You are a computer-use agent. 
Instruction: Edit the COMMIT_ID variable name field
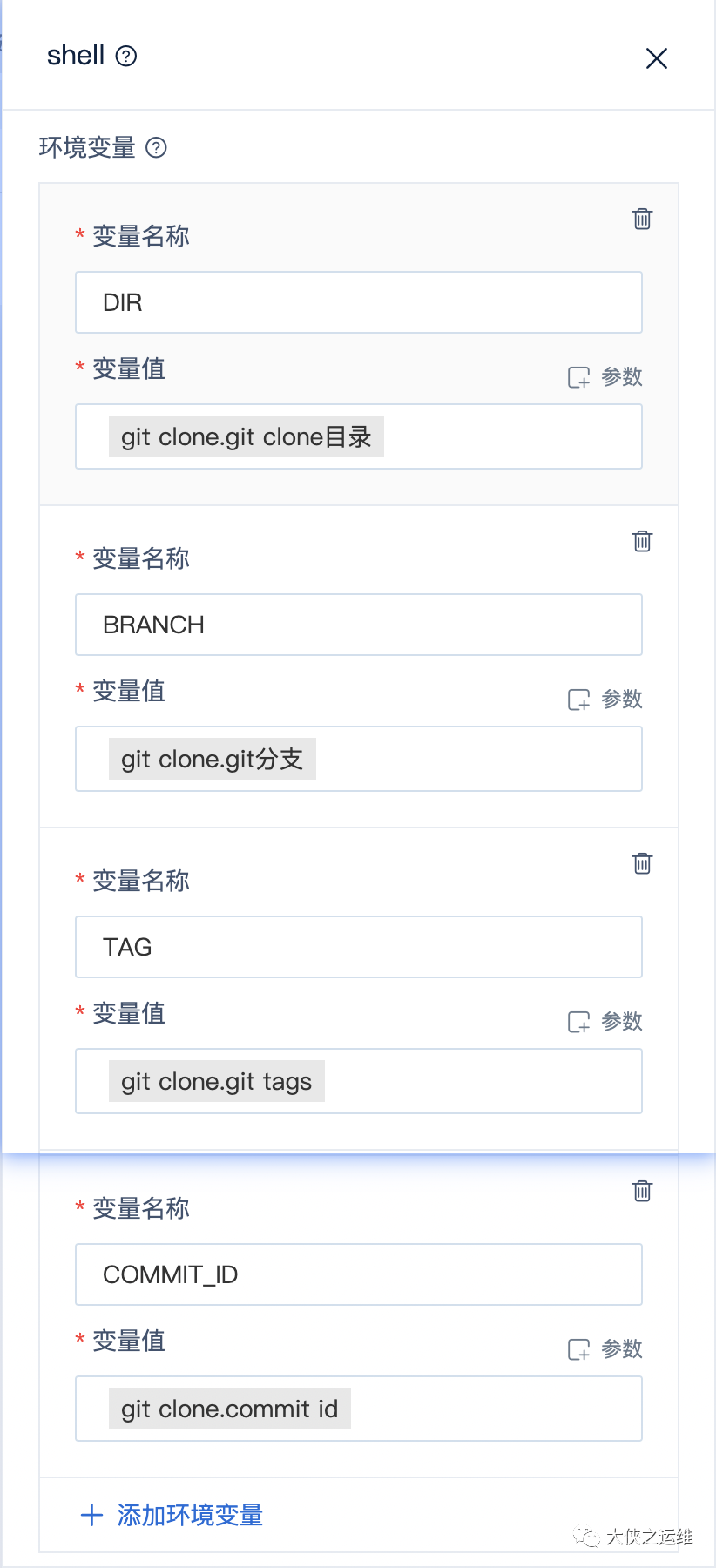click(x=358, y=1274)
